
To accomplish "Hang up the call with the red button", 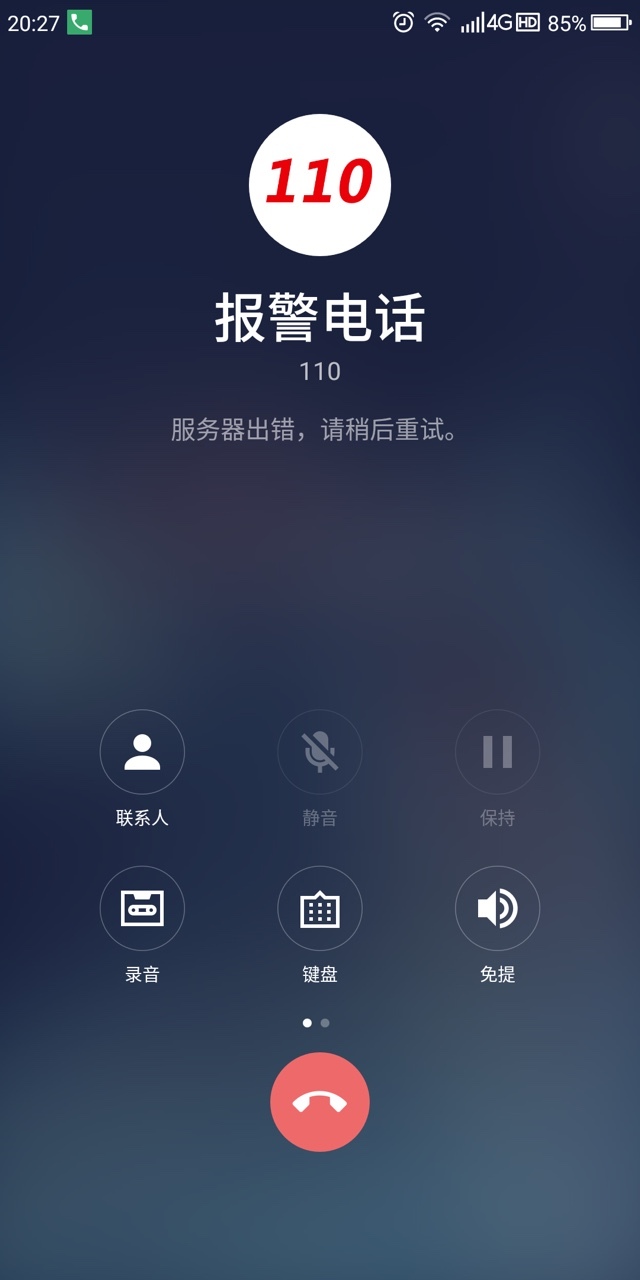I will (320, 1102).
